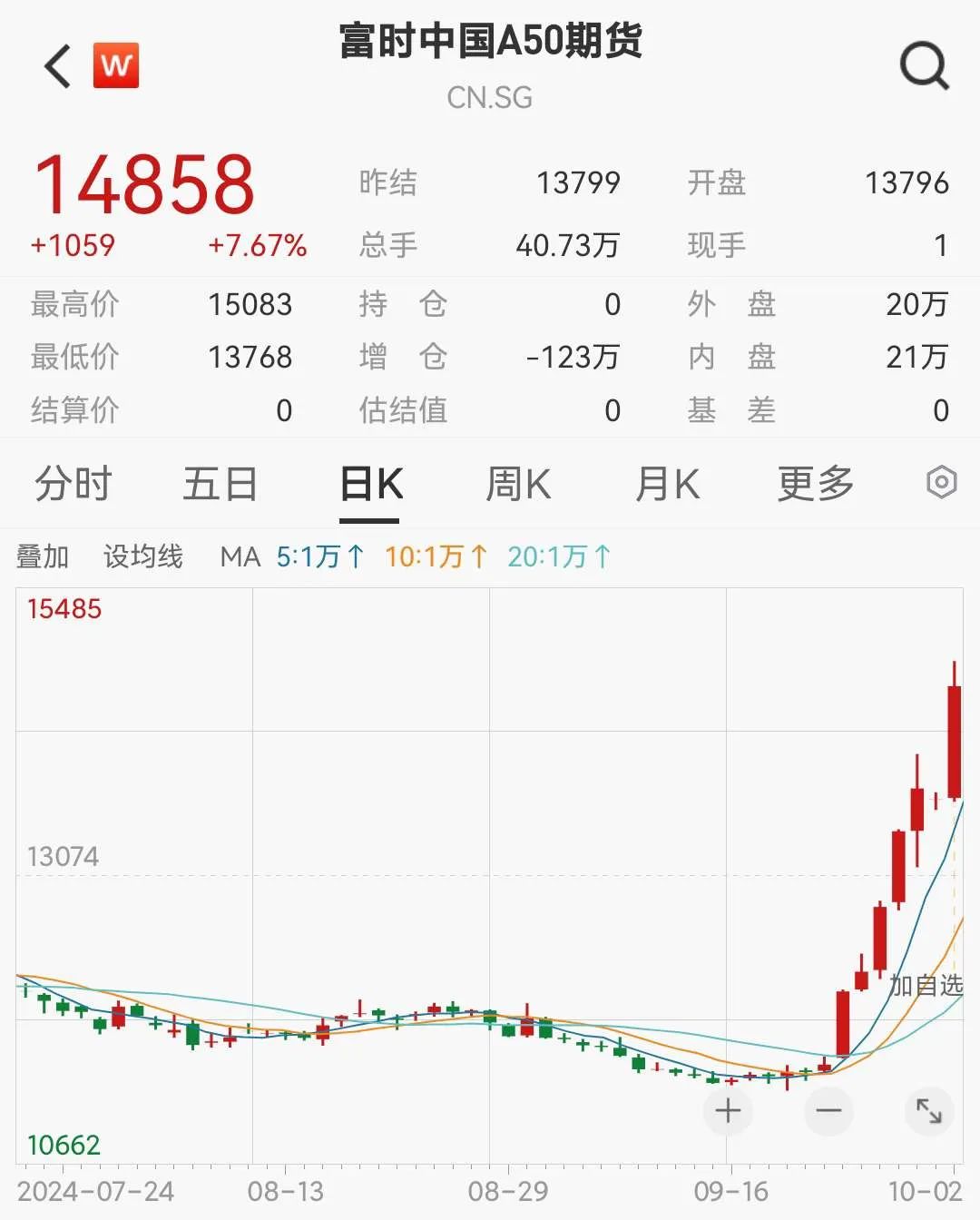Zoom in the chart with plus button

pyautogui.click(x=728, y=1110)
